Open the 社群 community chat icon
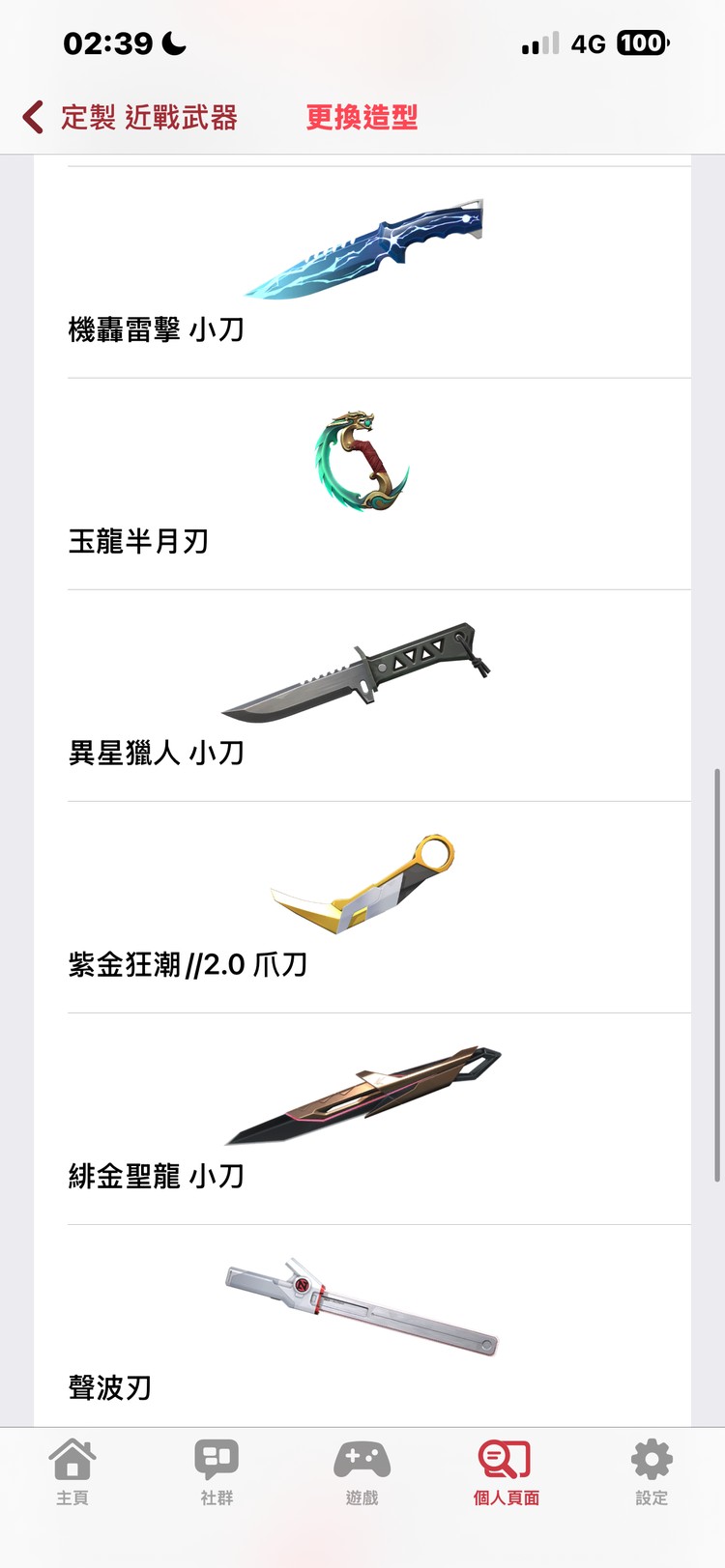725x1568 pixels. click(217, 1468)
